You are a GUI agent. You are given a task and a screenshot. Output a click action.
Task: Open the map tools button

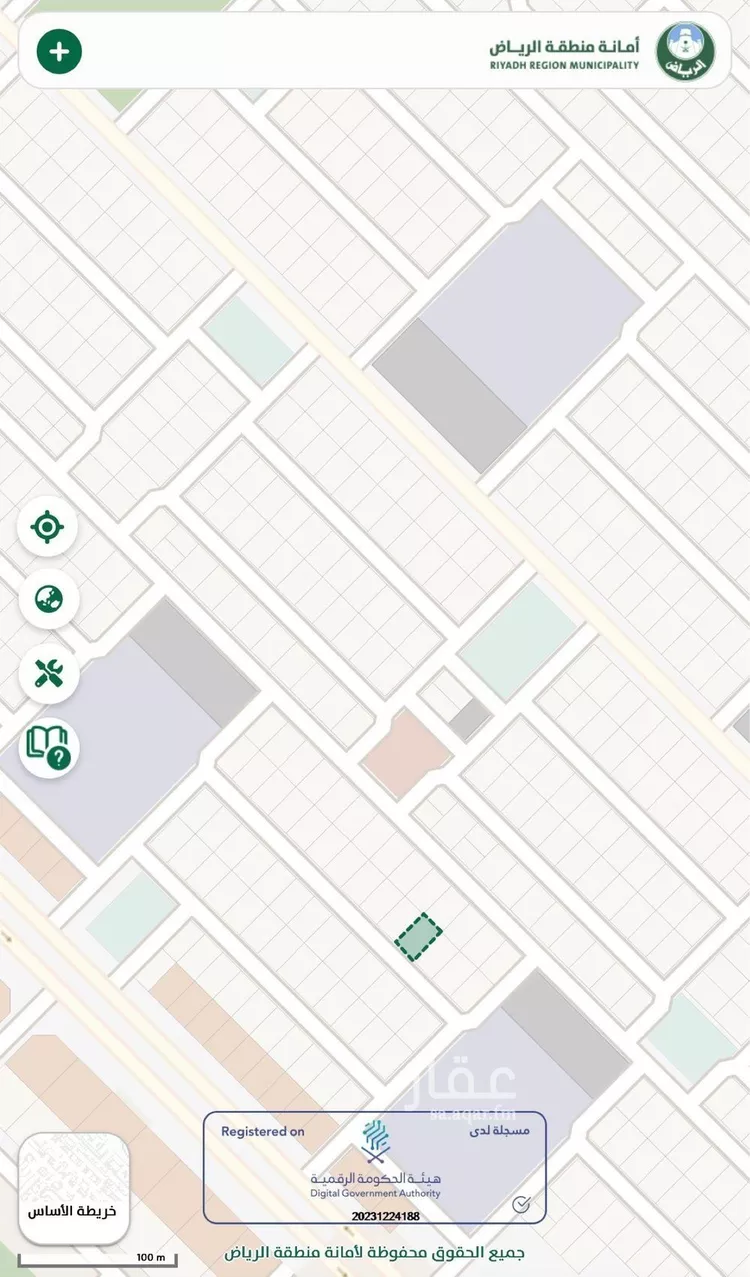click(48, 672)
